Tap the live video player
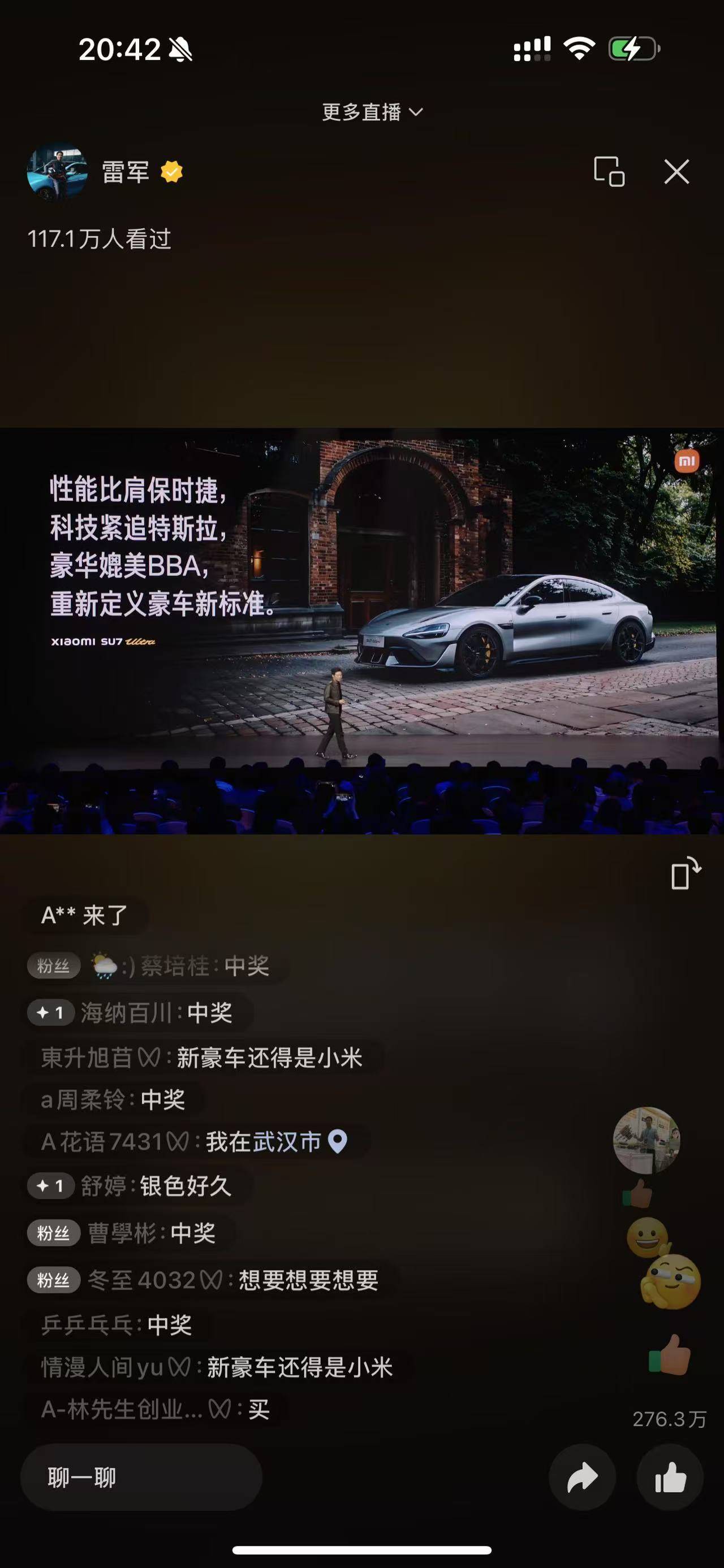 click(361, 631)
